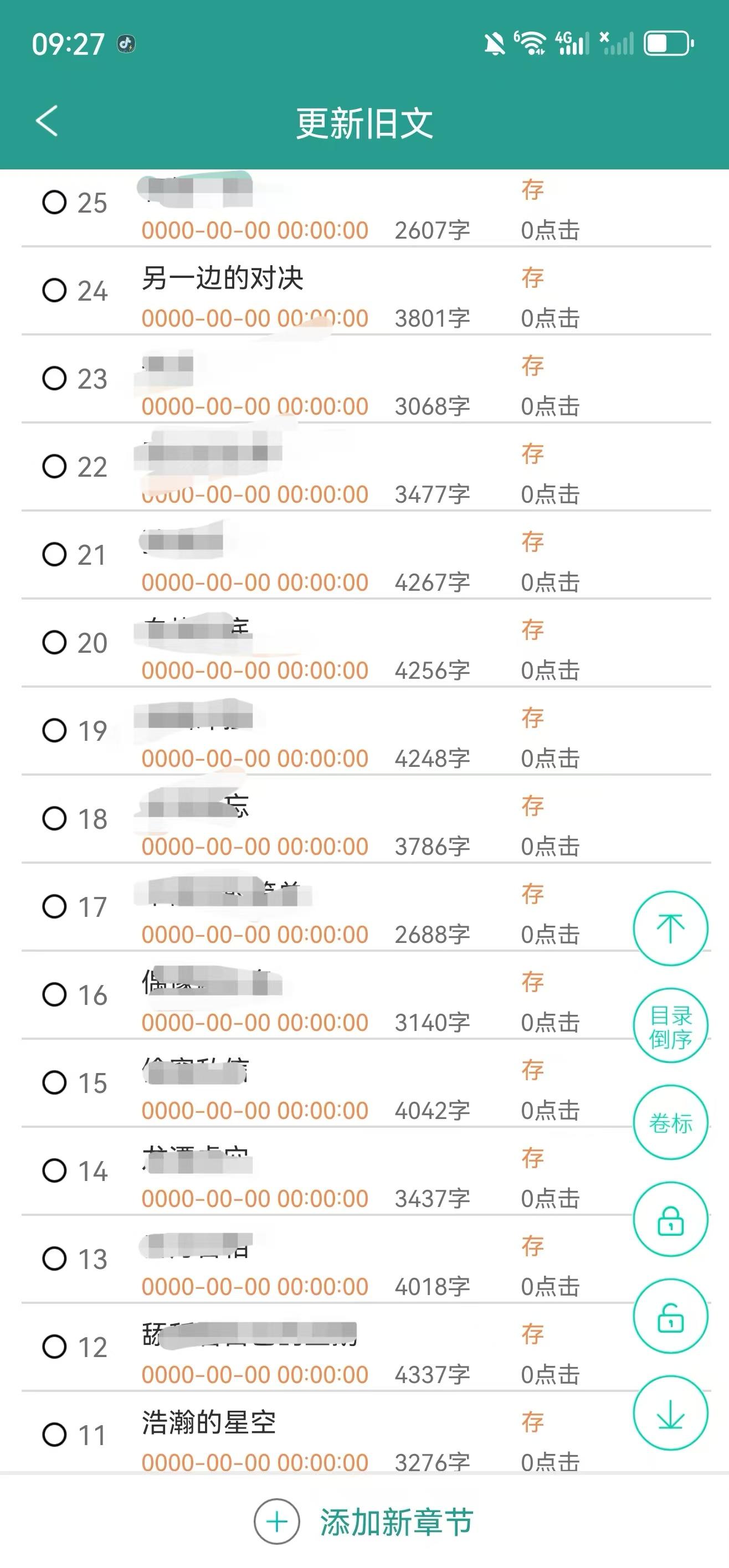Choose chapter 17 using its radio button
Viewport: 729px width, 1568px height.
click(x=54, y=906)
